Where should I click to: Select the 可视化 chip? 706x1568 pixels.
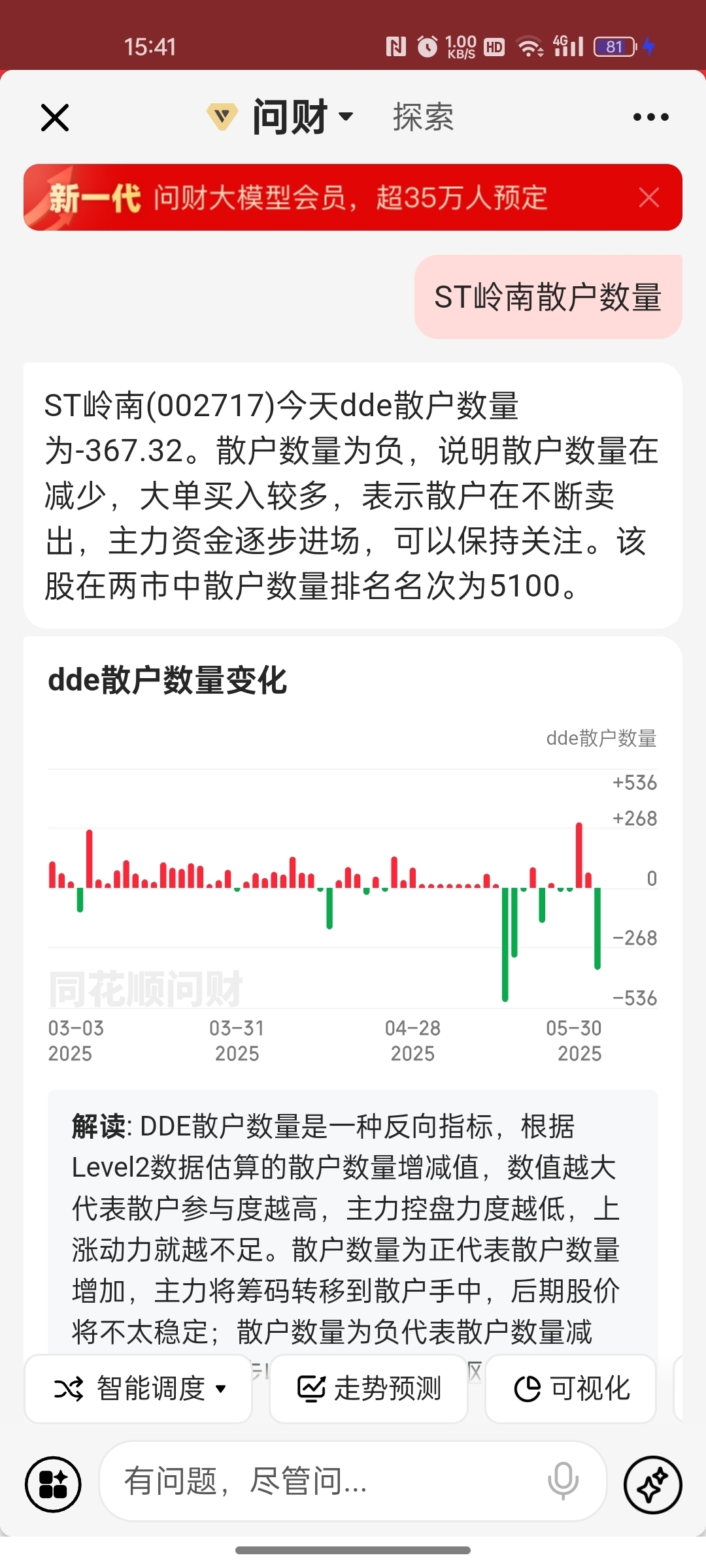point(571,1388)
